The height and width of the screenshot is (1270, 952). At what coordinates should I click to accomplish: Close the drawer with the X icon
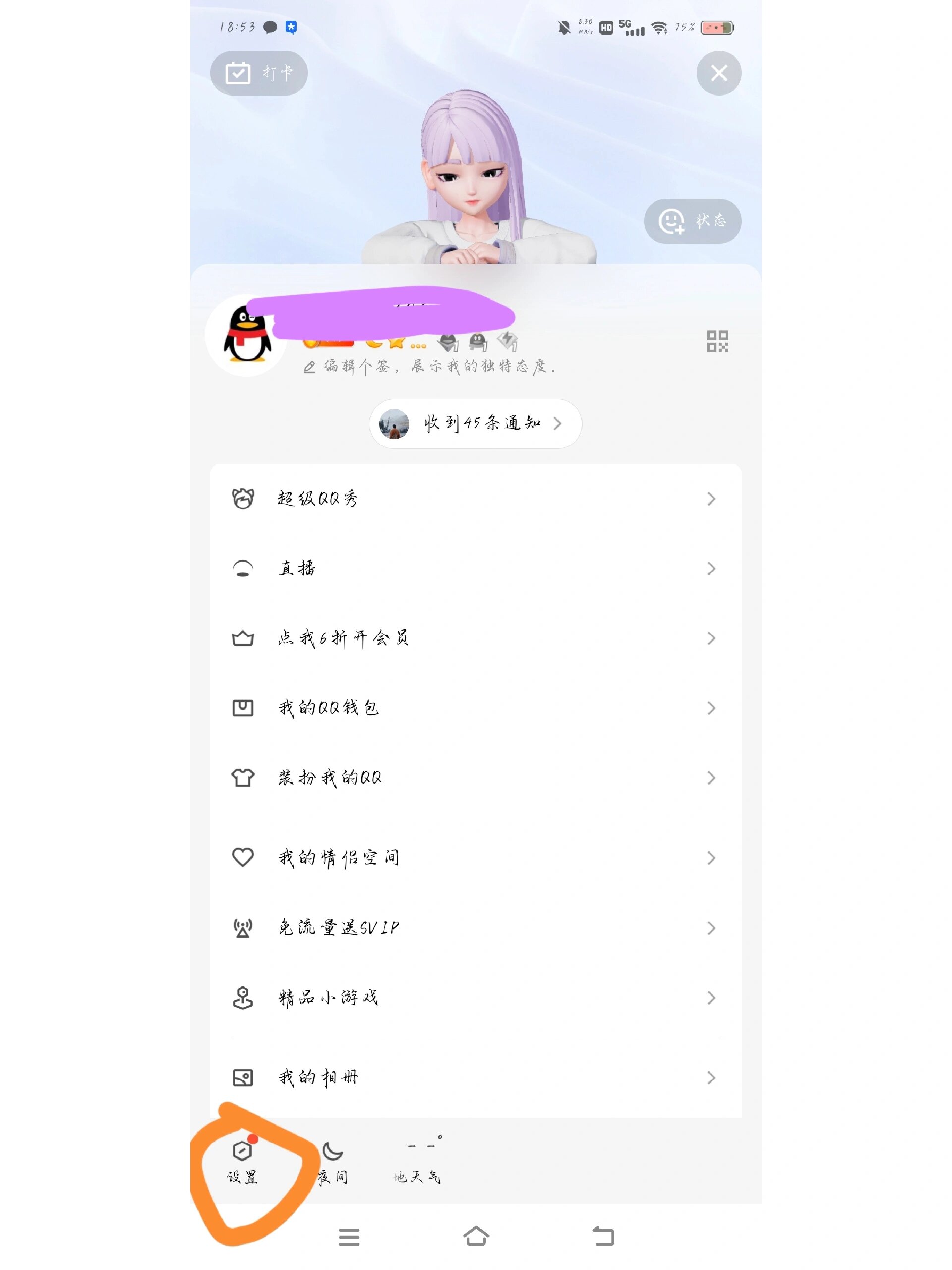[x=719, y=73]
